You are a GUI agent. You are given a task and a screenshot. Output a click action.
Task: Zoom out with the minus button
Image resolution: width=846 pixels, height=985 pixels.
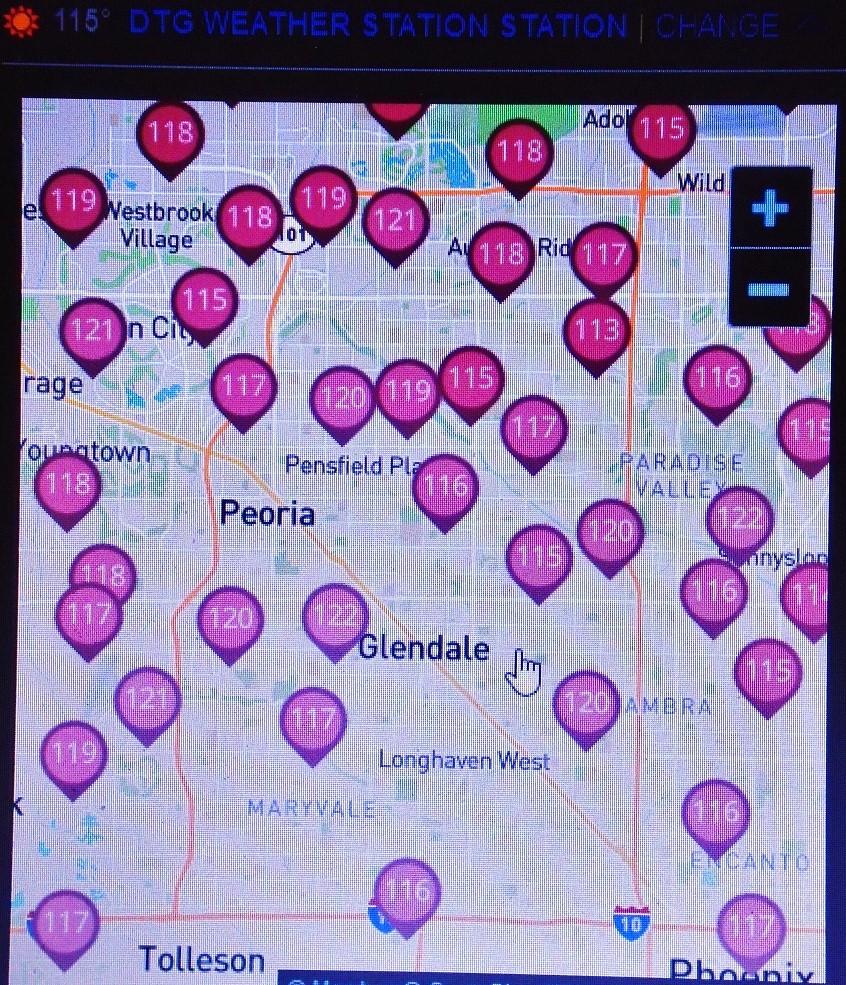tap(769, 290)
